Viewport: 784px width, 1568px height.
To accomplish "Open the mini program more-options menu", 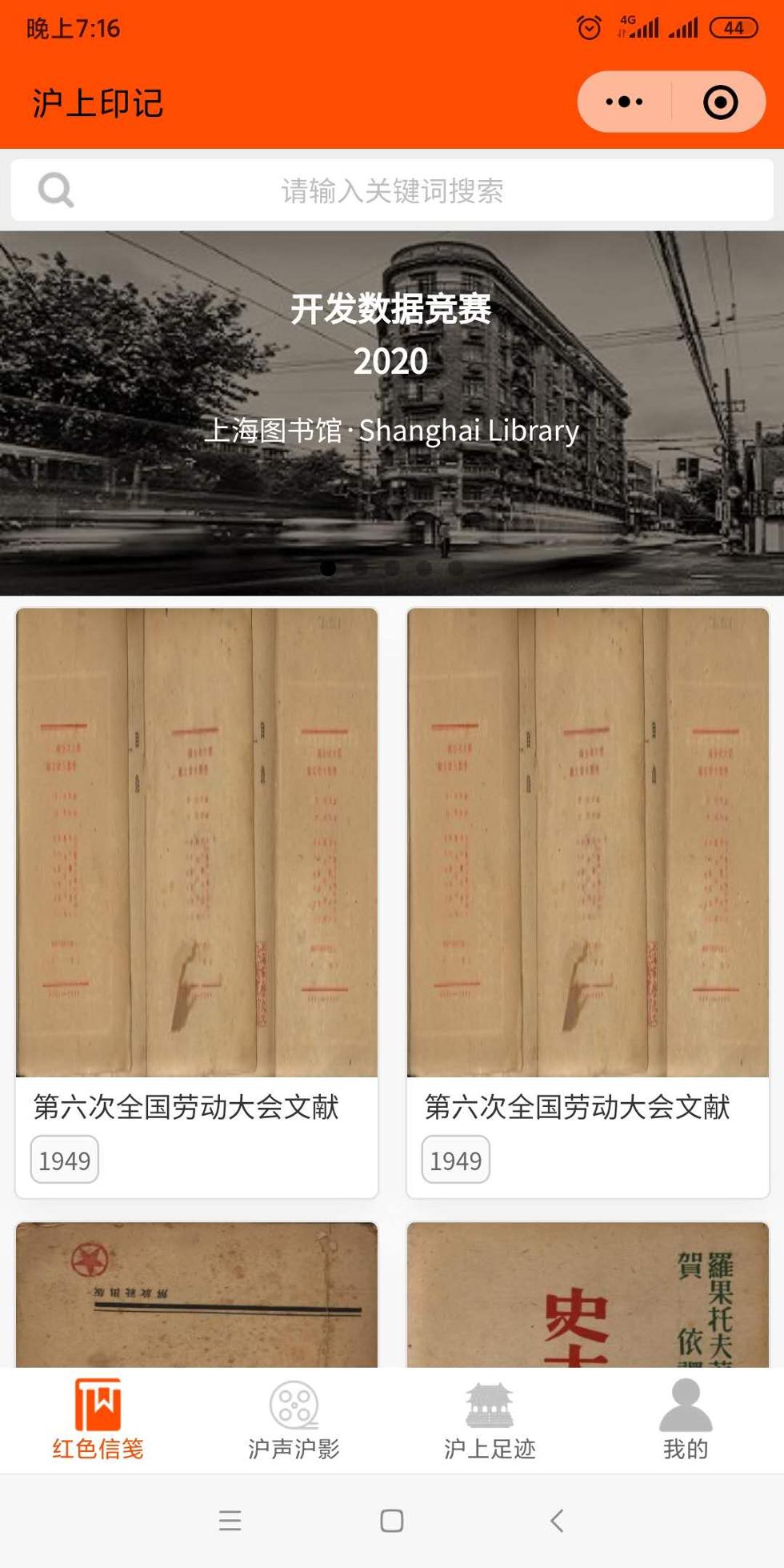I will [x=624, y=102].
